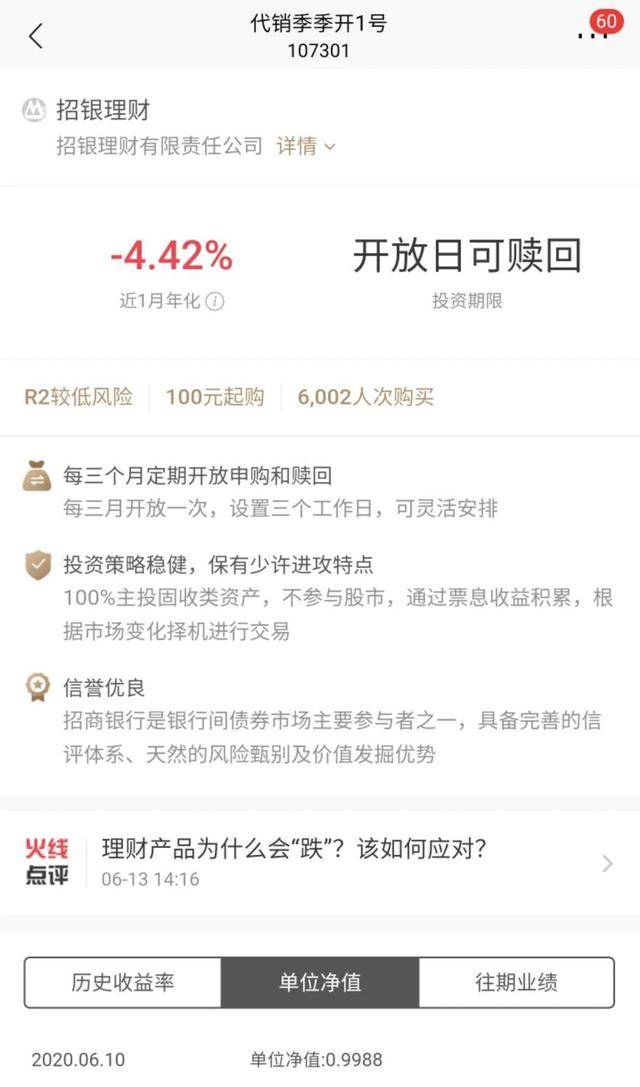This screenshot has width=640, height=1087.
Task: Open the overflow menu with the 60 badge
Action: (x=592, y=35)
